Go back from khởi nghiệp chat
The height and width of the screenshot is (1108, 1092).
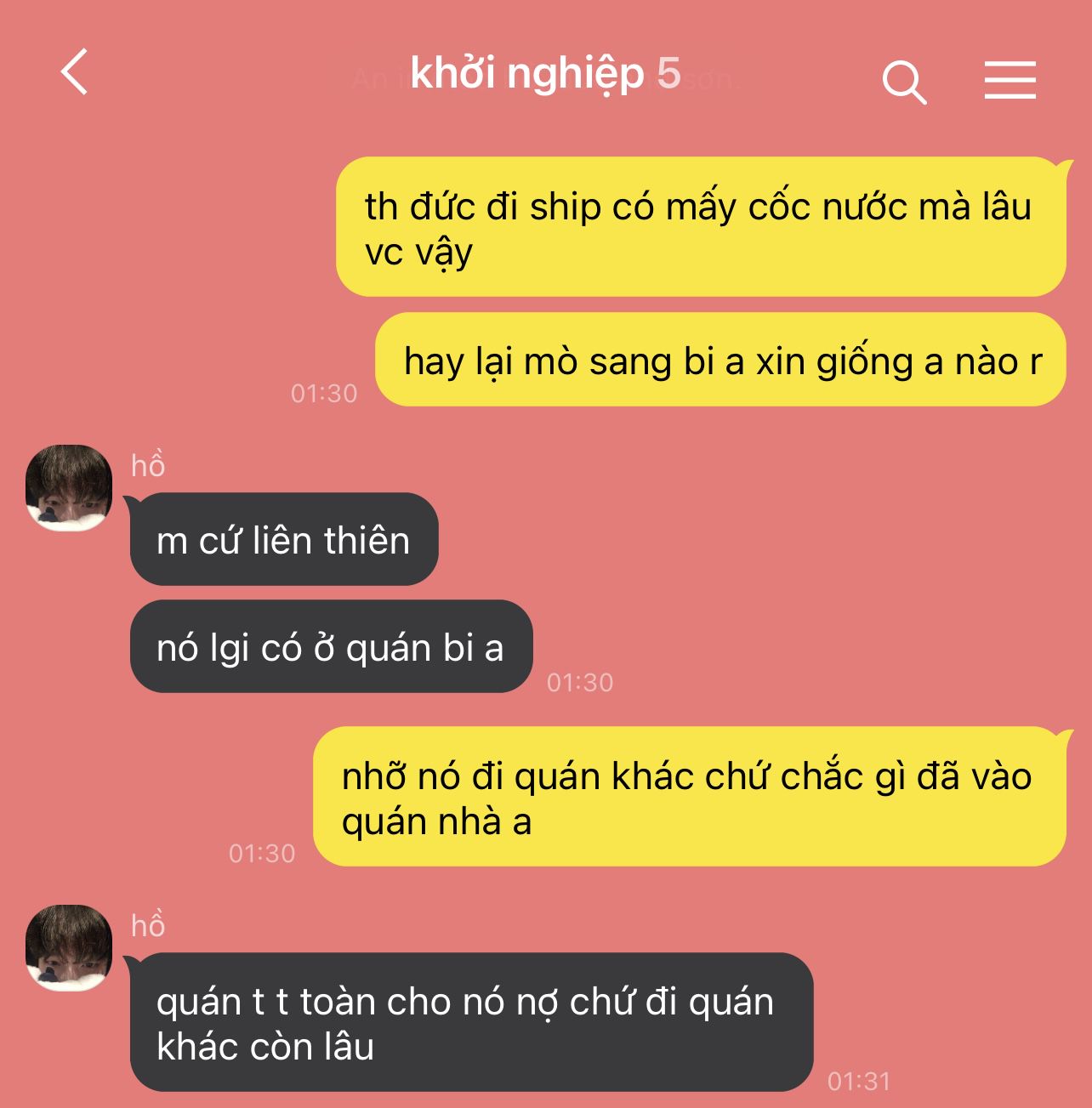click(x=75, y=72)
